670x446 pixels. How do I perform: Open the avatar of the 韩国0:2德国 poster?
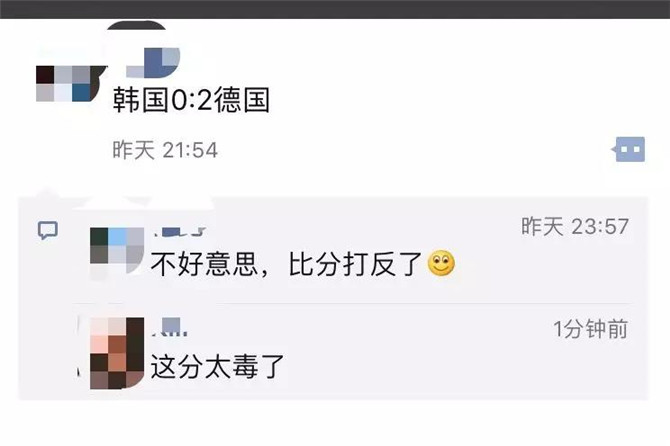(69, 84)
